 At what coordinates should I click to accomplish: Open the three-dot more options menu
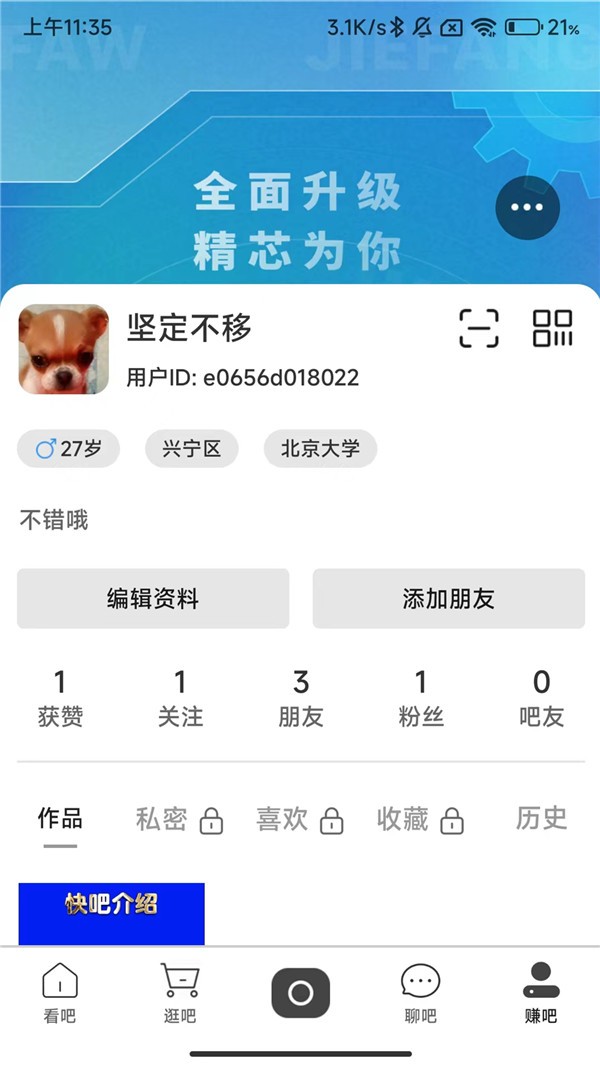click(x=527, y=207)
